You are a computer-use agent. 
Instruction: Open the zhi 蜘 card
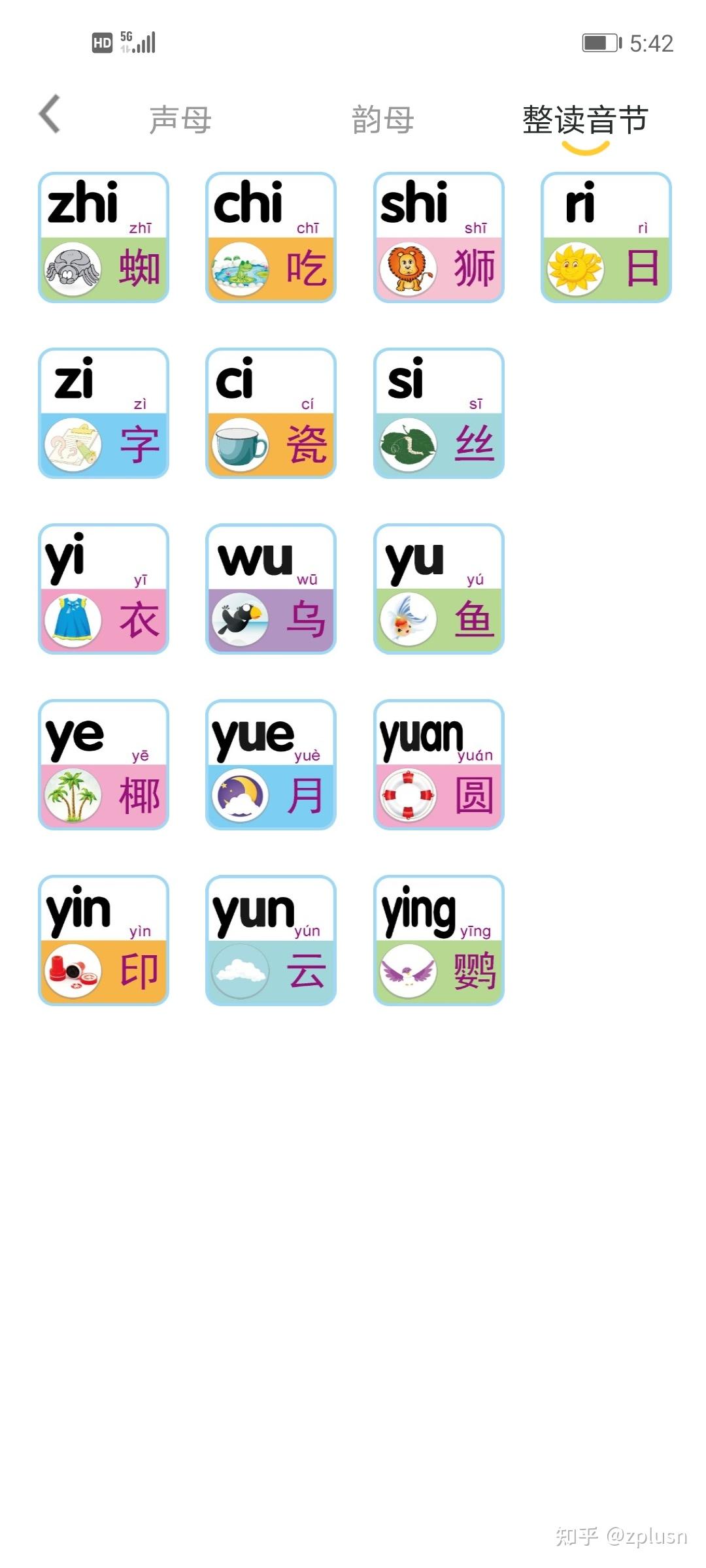tap(103, 237)
